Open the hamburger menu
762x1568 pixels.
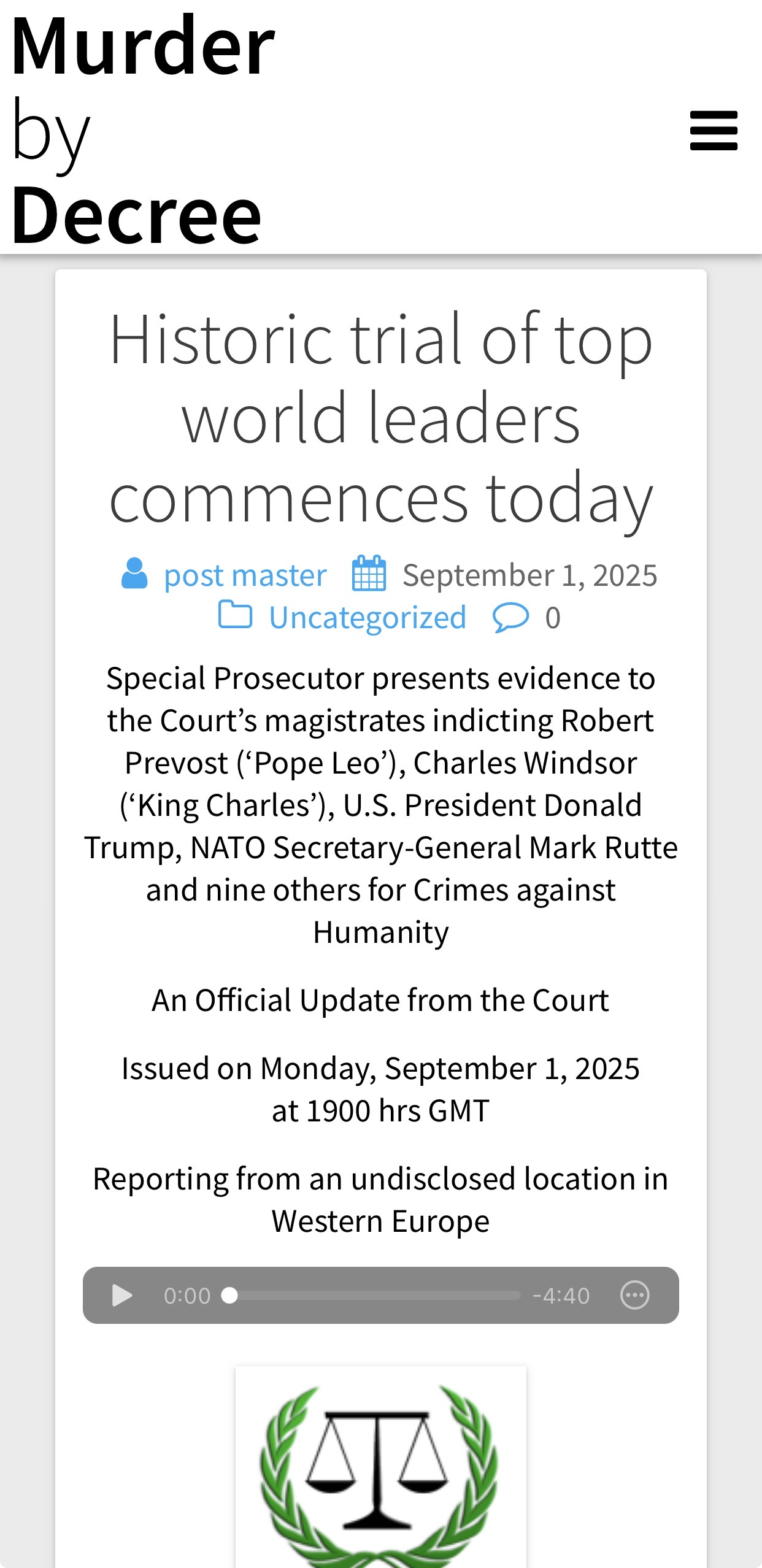713,130
